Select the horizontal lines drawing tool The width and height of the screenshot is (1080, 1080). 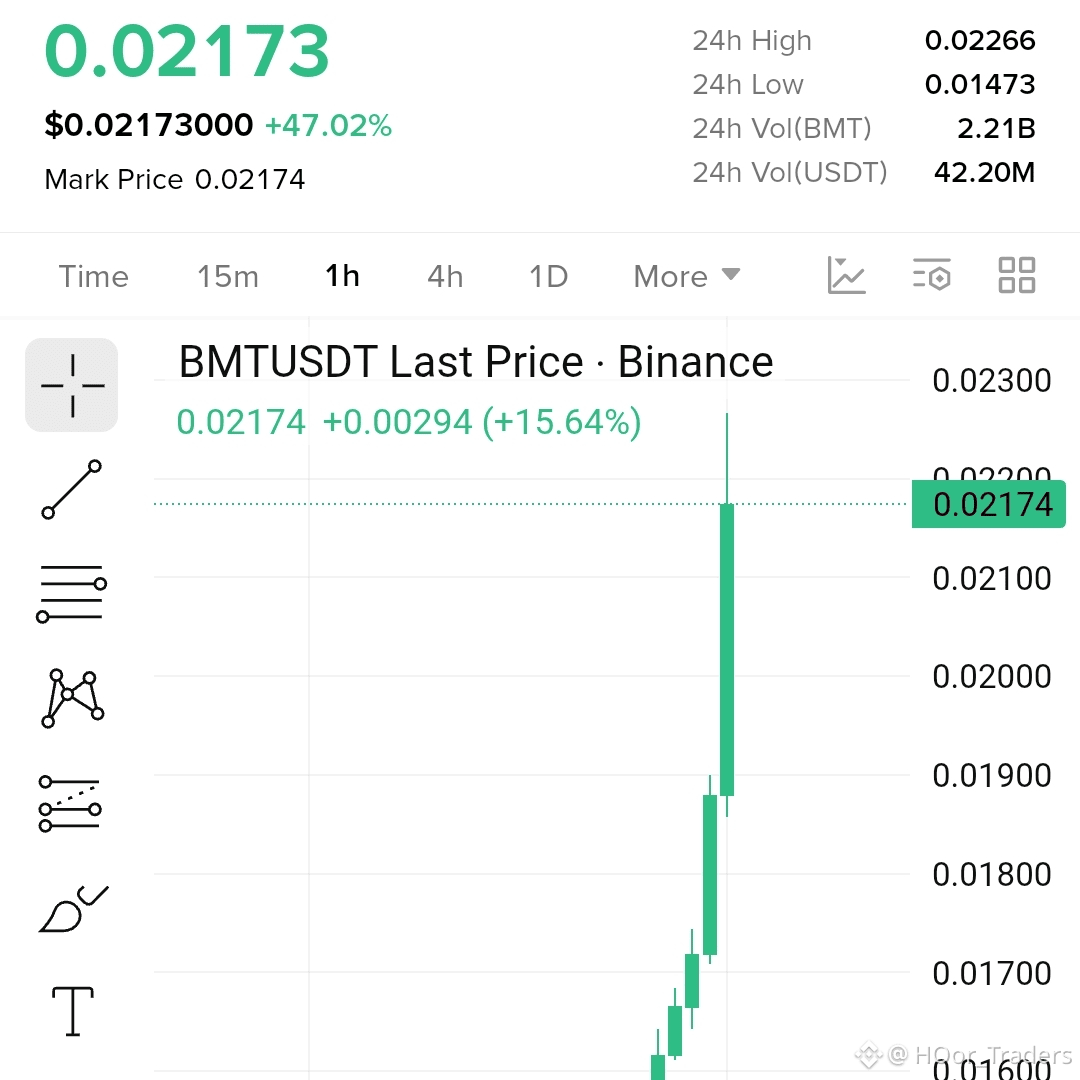click(x=72, y=593)
